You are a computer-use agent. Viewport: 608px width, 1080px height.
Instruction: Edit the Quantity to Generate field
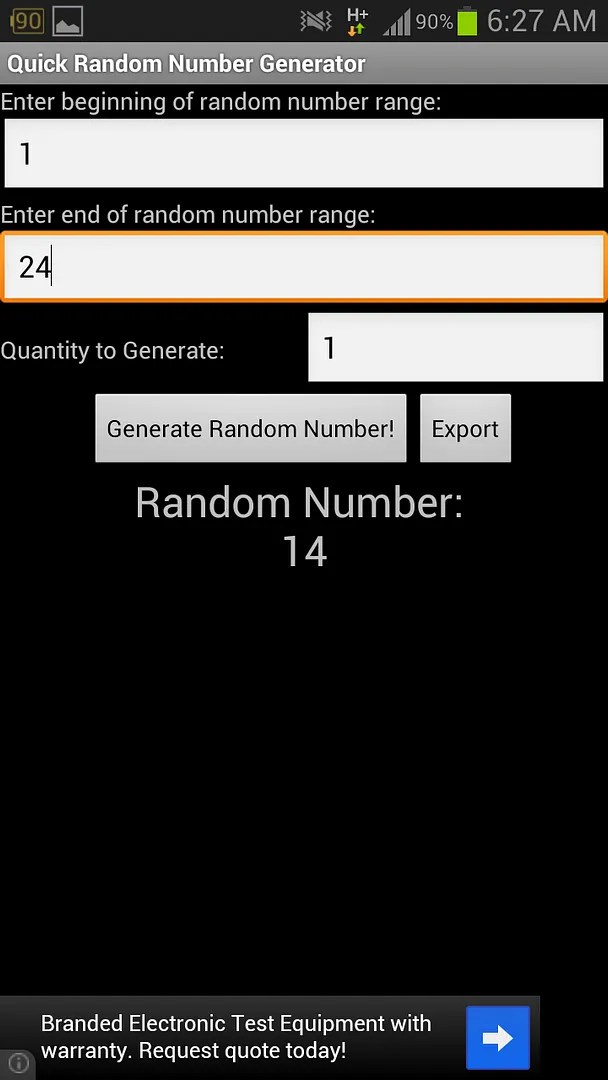(x=455, y=348)
